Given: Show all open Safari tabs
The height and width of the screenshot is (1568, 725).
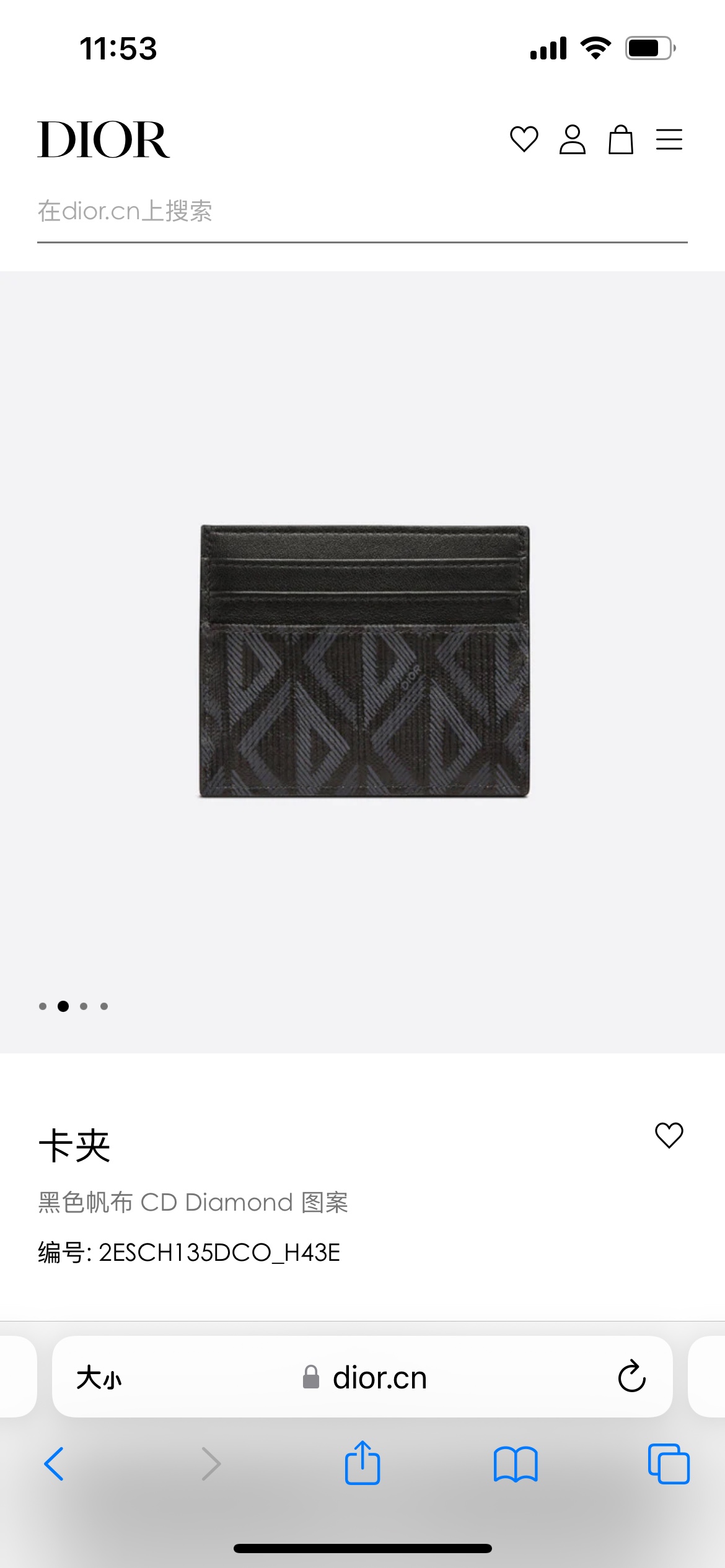Looking at the screenshot, I should click(x=668, y=1464).
